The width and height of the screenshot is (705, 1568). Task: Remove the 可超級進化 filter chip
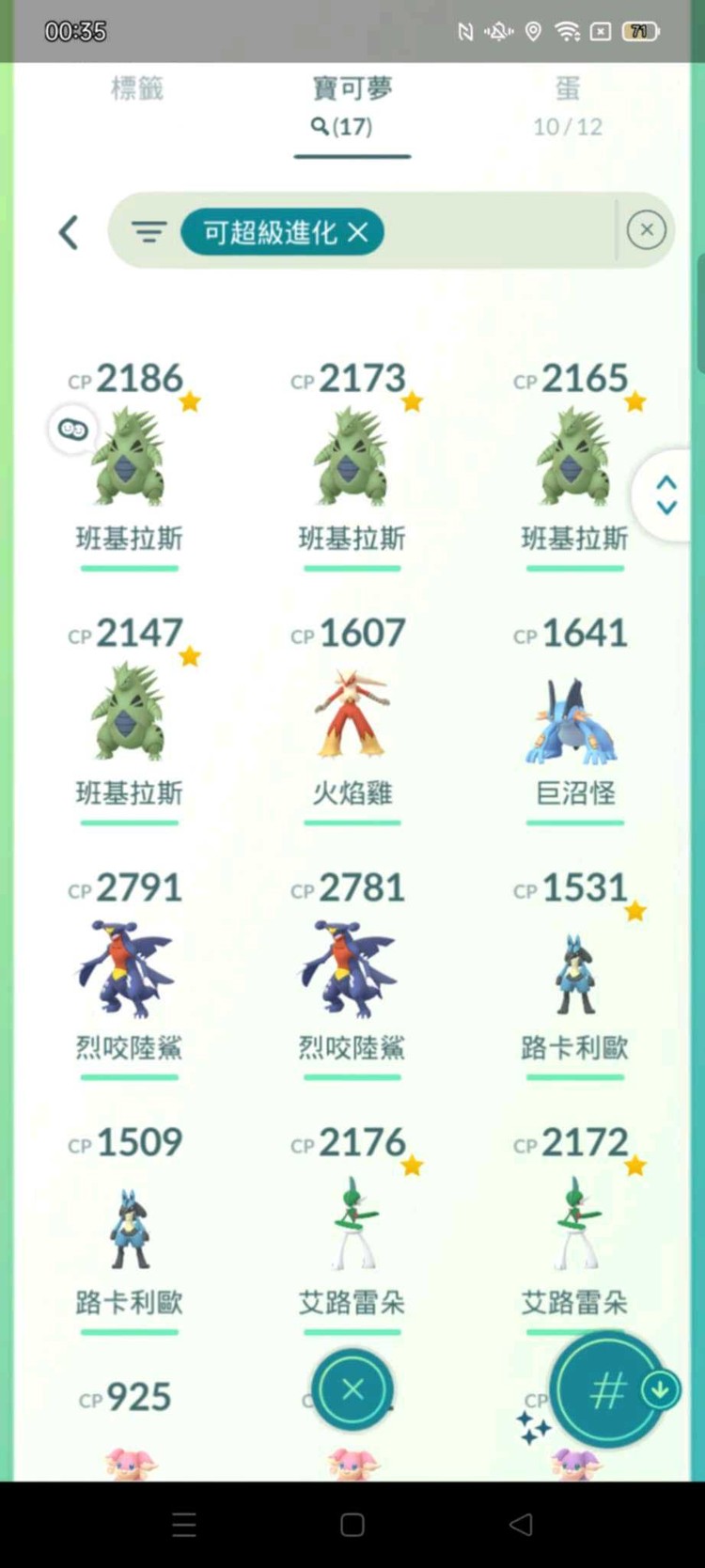pos(358,232)
